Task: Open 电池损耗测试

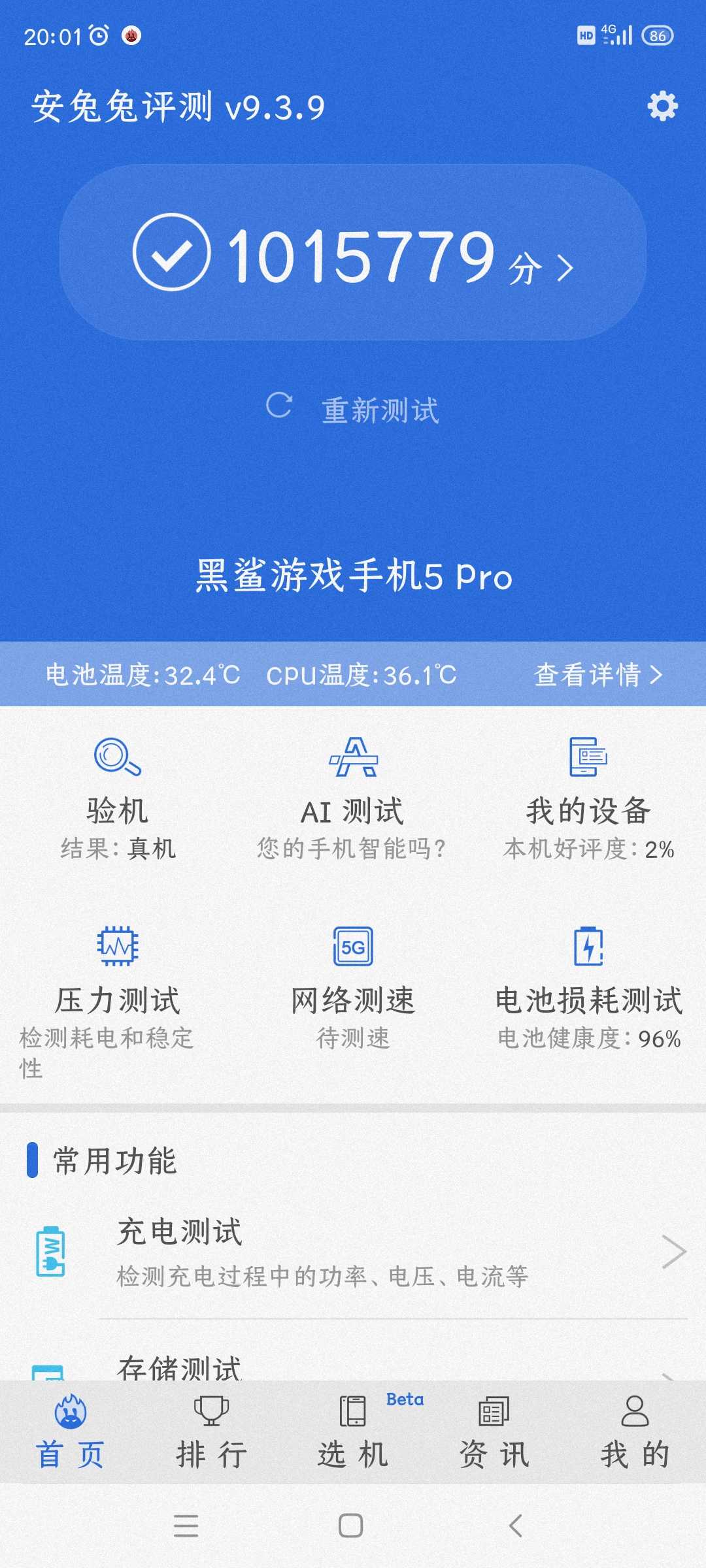Action: 588,987
